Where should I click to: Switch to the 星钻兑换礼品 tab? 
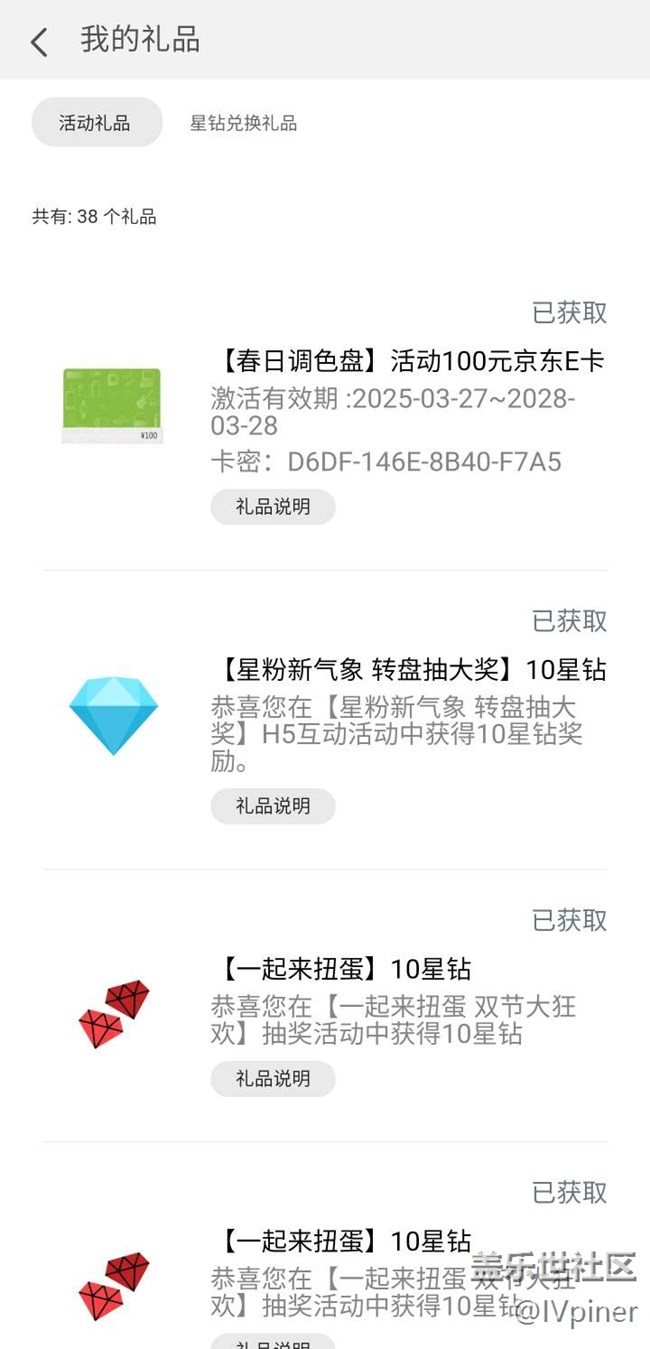[243, 124]
